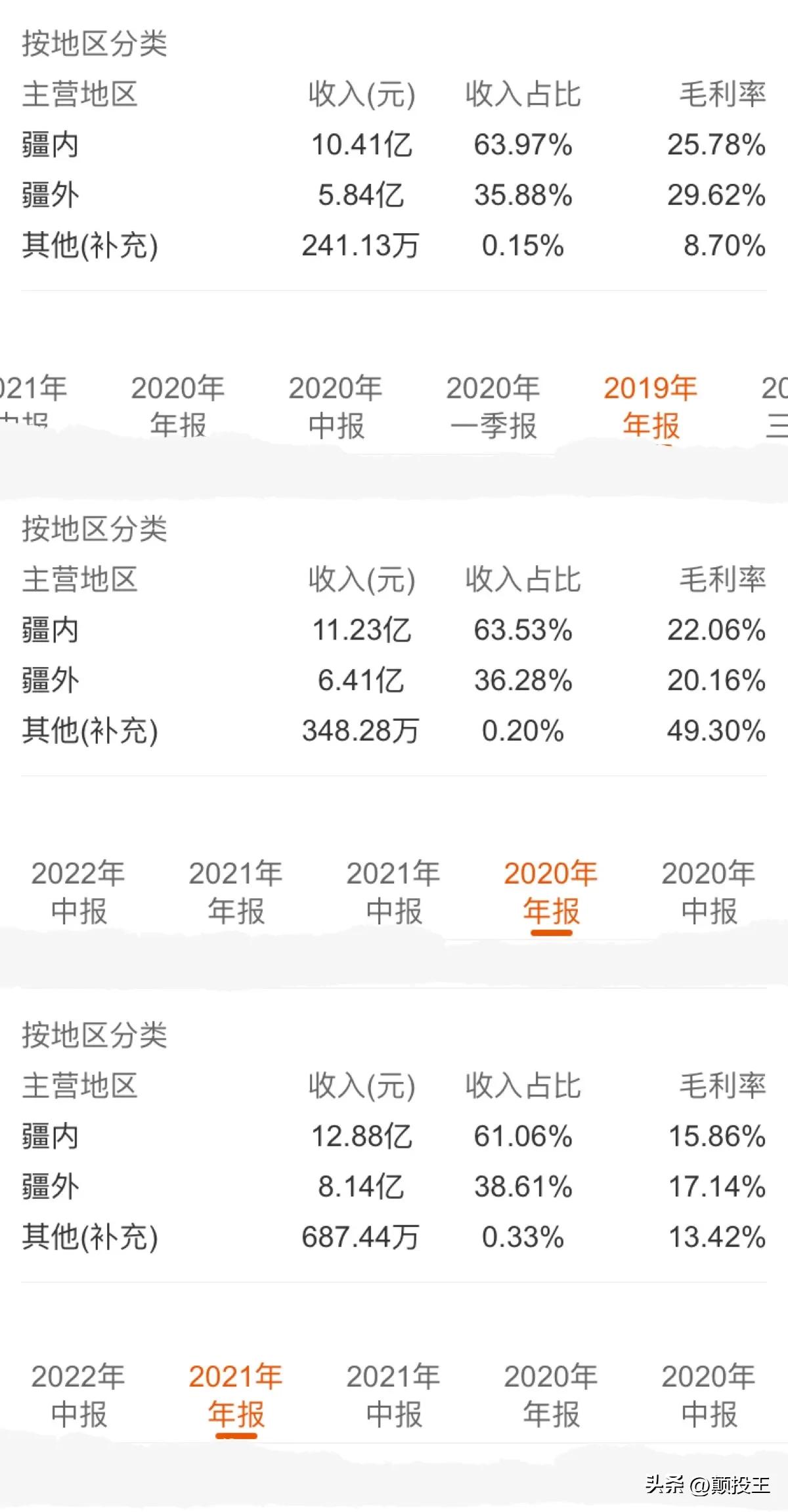This screenshot has height=1512, width=788.
Task: Choose 2020年中报 at right of middle tab row
Action: click(709, 893)
